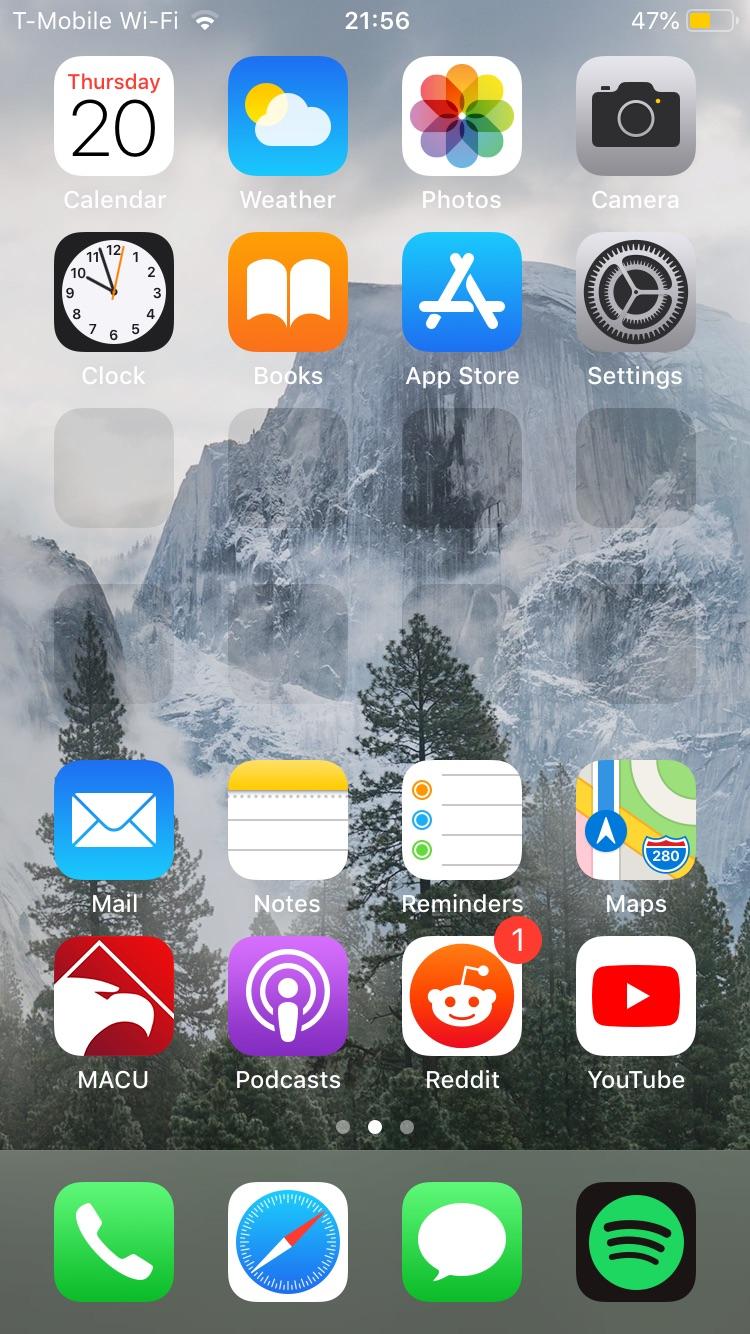Open the Settings app

635,291
